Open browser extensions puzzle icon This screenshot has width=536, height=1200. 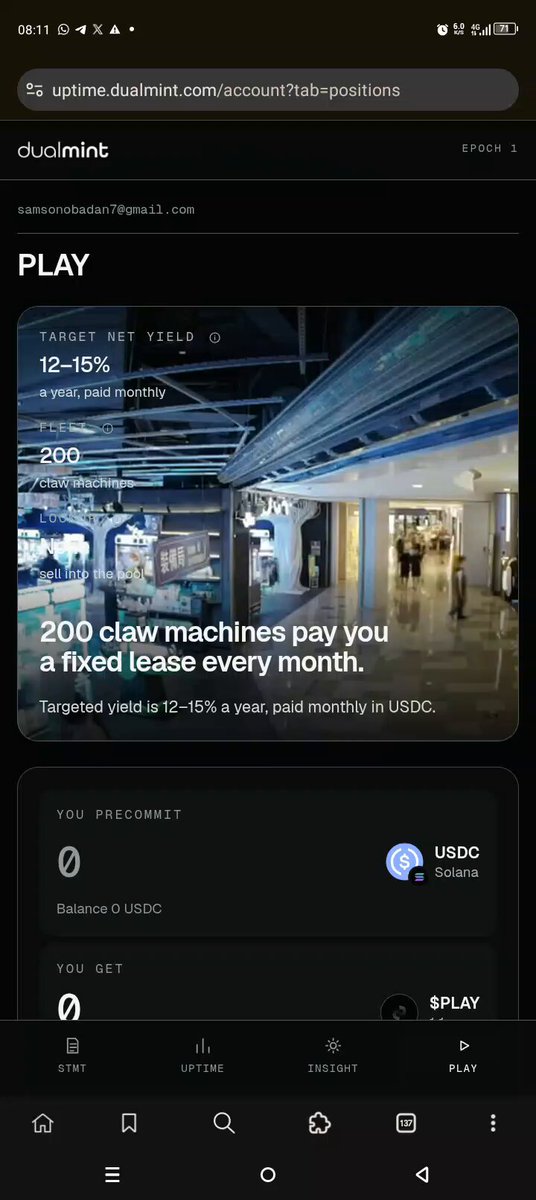pyautogui.click(x=319, y=1123)
